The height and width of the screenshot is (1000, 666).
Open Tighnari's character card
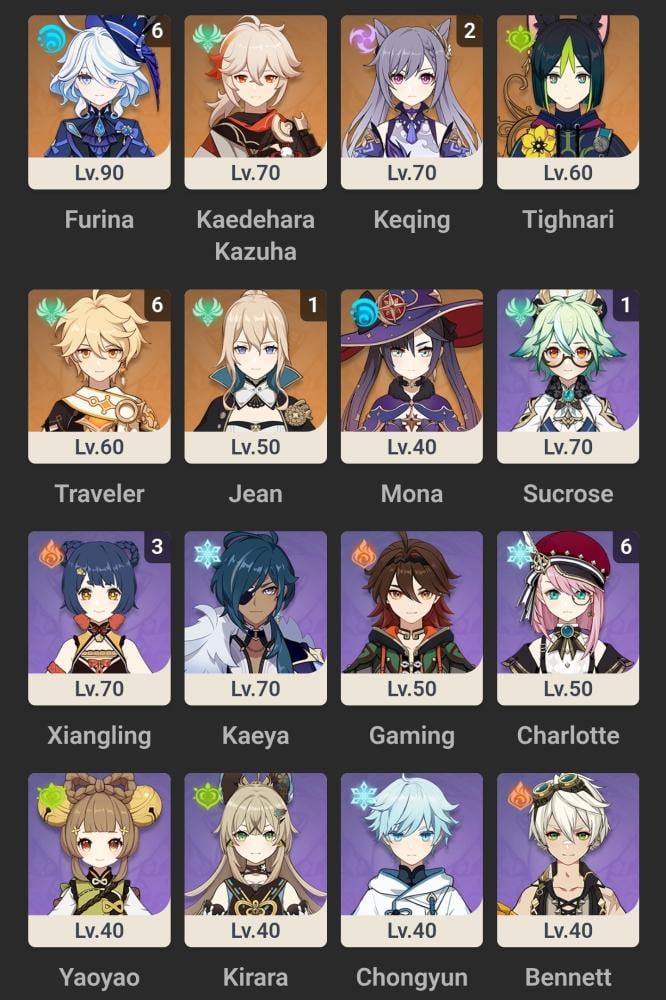[567, 100]
